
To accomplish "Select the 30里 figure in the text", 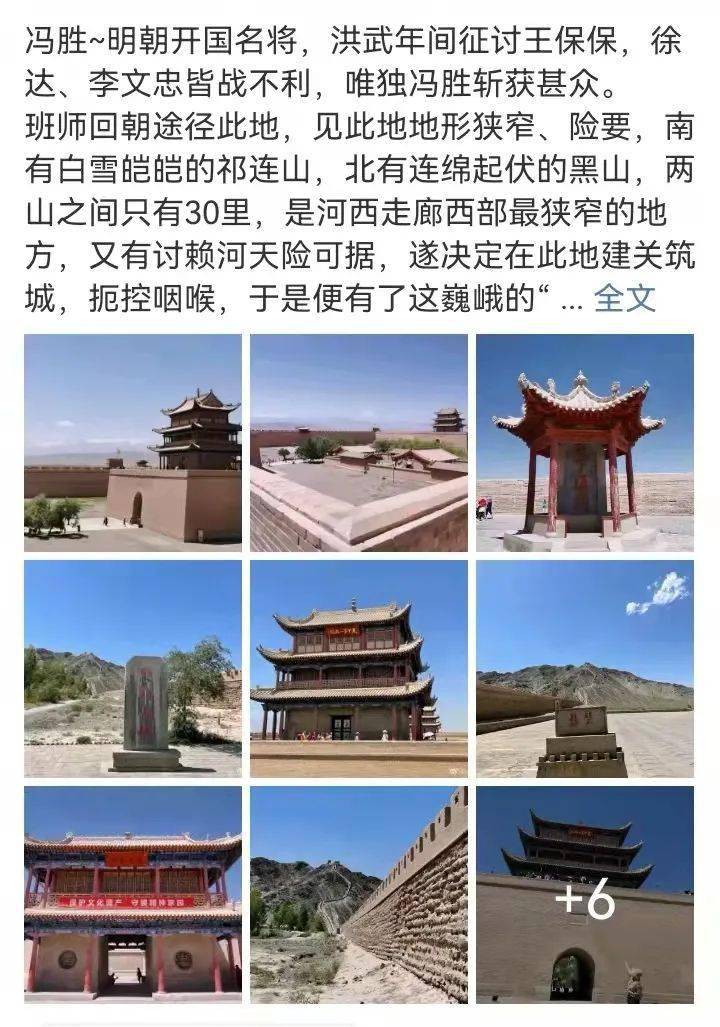I will click(x=204, y=211).
